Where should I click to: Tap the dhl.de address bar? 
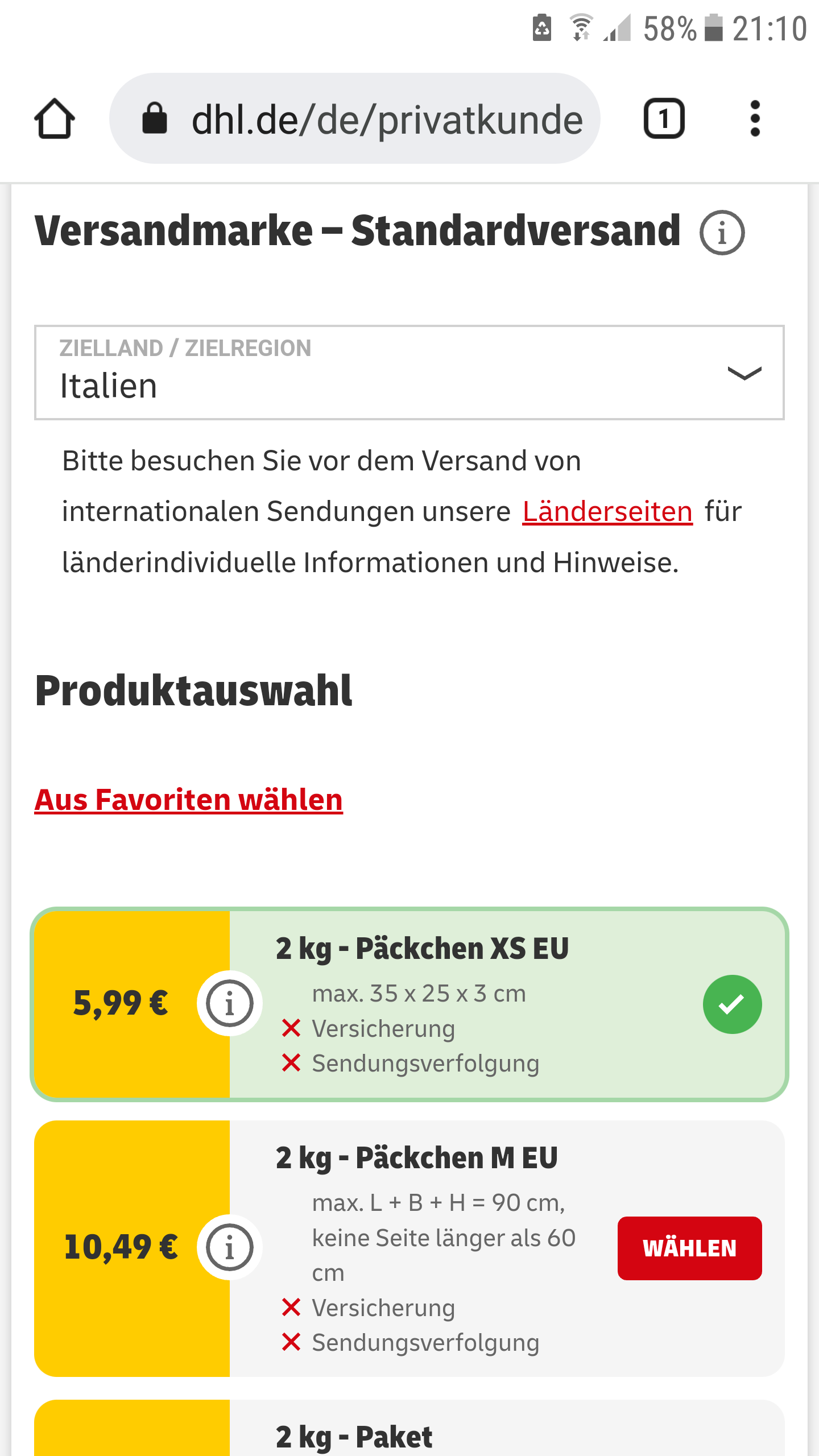click(355, 118)
